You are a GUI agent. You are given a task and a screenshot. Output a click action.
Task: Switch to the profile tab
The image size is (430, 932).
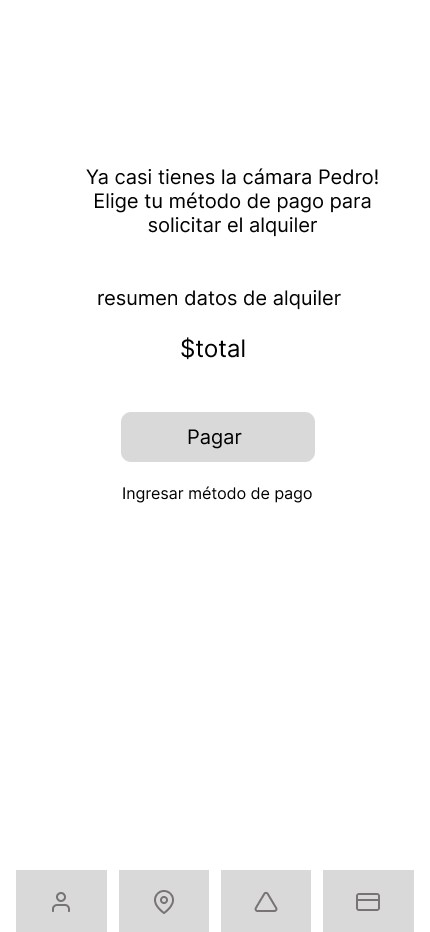point(61,901)
